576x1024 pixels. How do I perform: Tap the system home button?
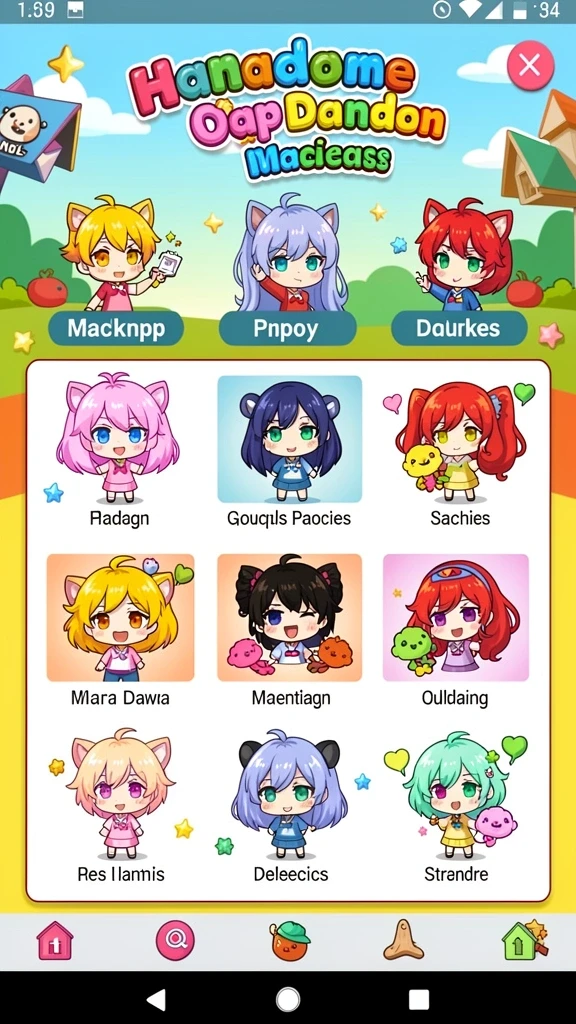coord(288,999)
